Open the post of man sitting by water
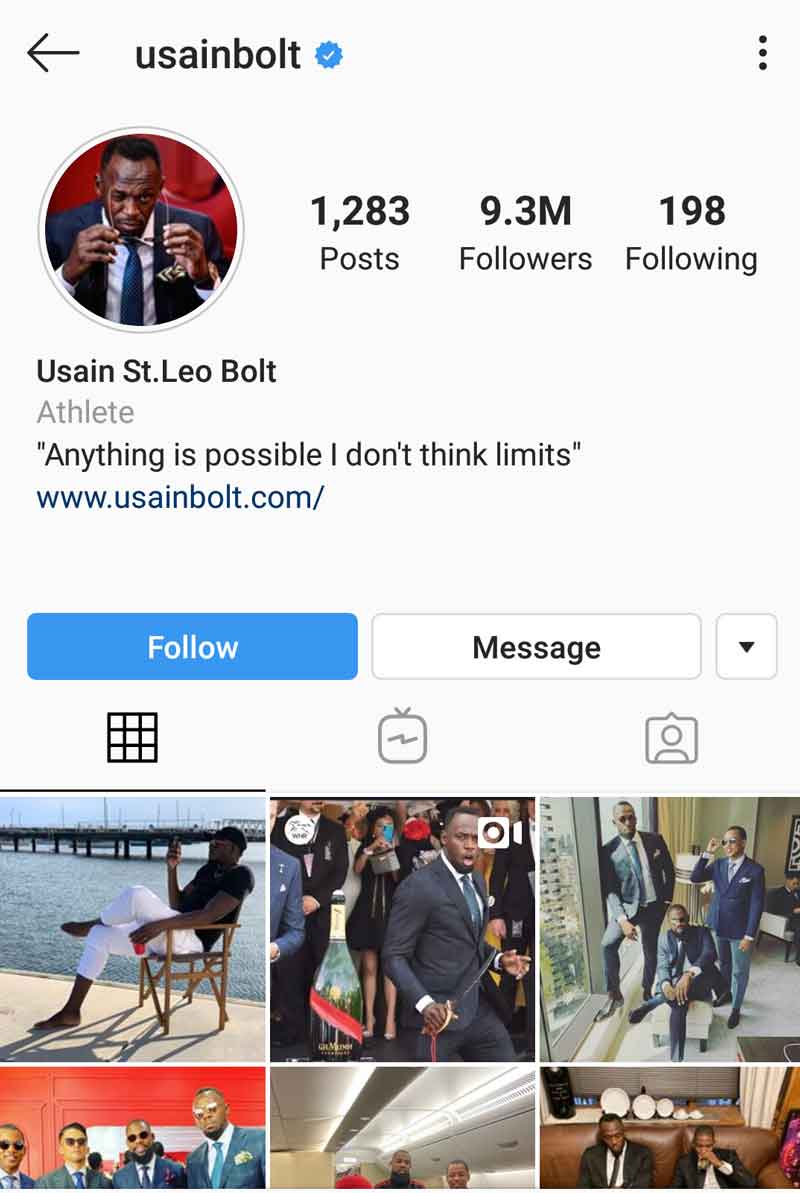 [x=132, y=928]
